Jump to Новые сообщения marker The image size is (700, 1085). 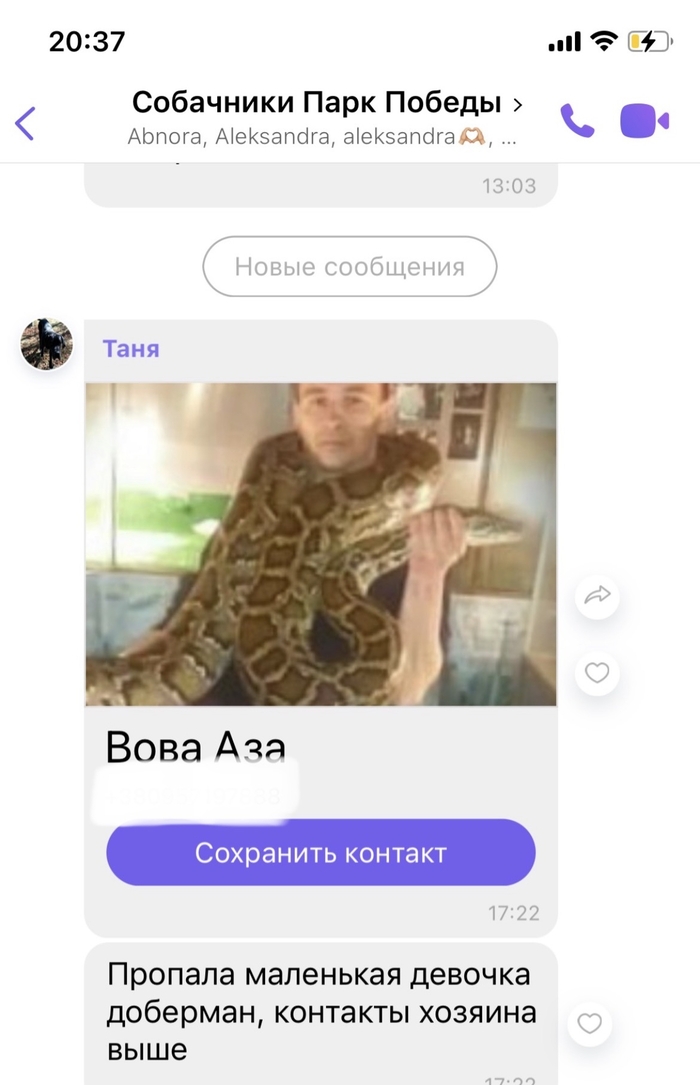coord(349,267)
